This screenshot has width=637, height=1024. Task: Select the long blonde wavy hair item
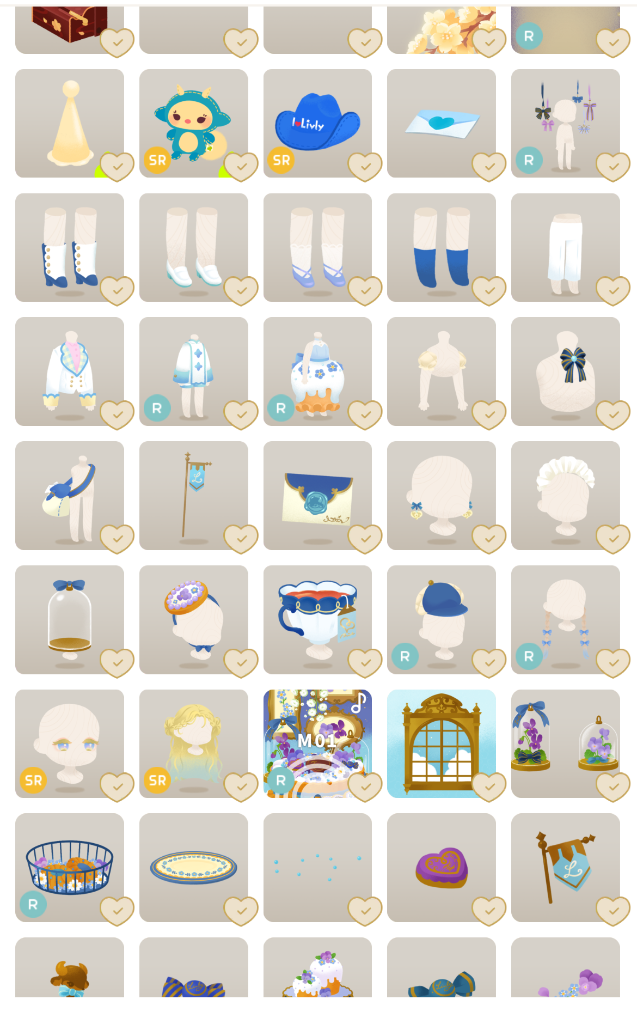click(x=193, y=744)
